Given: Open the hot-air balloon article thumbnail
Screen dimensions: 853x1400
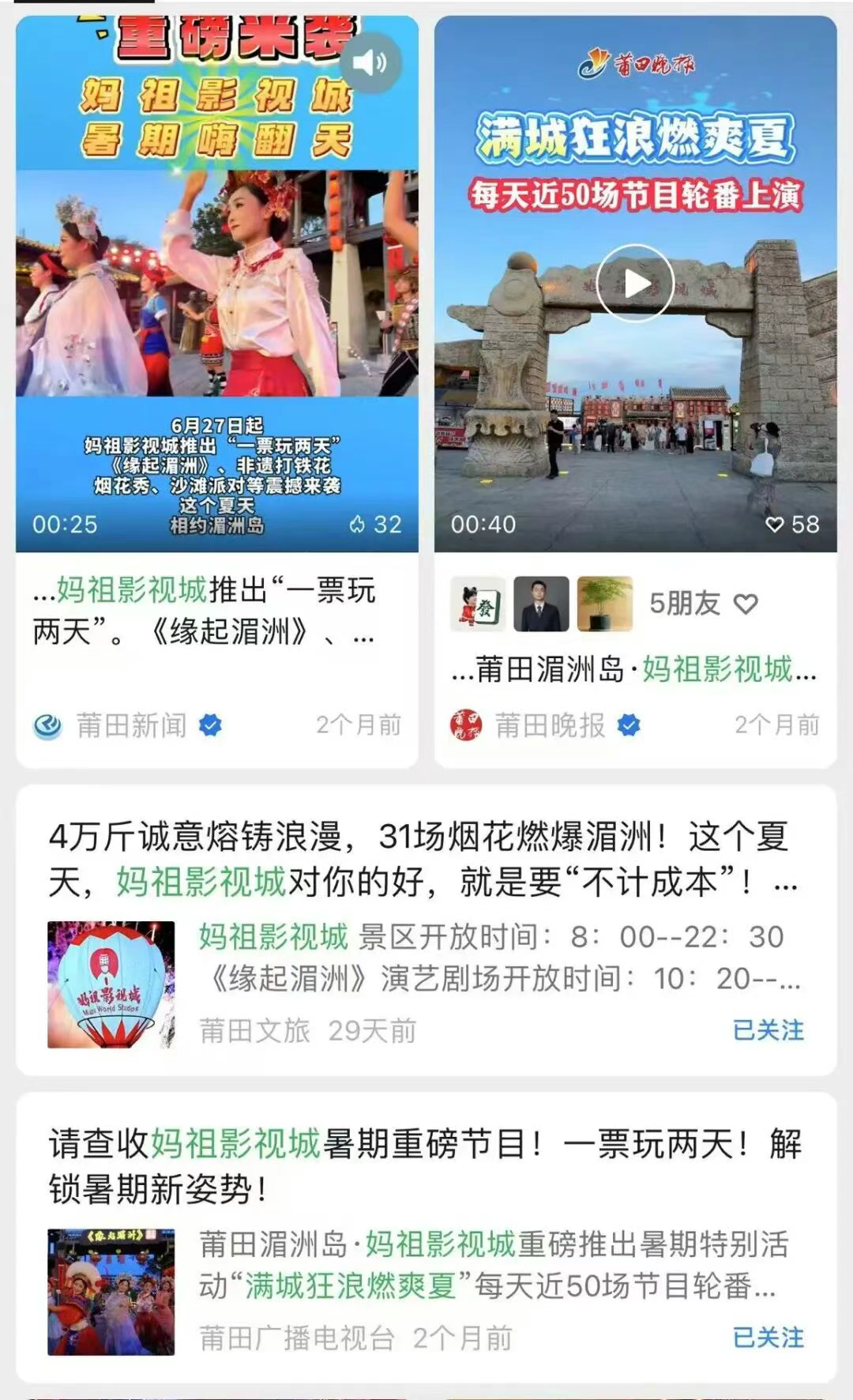Looking at the screenshot, I should (x=111, y=984).
